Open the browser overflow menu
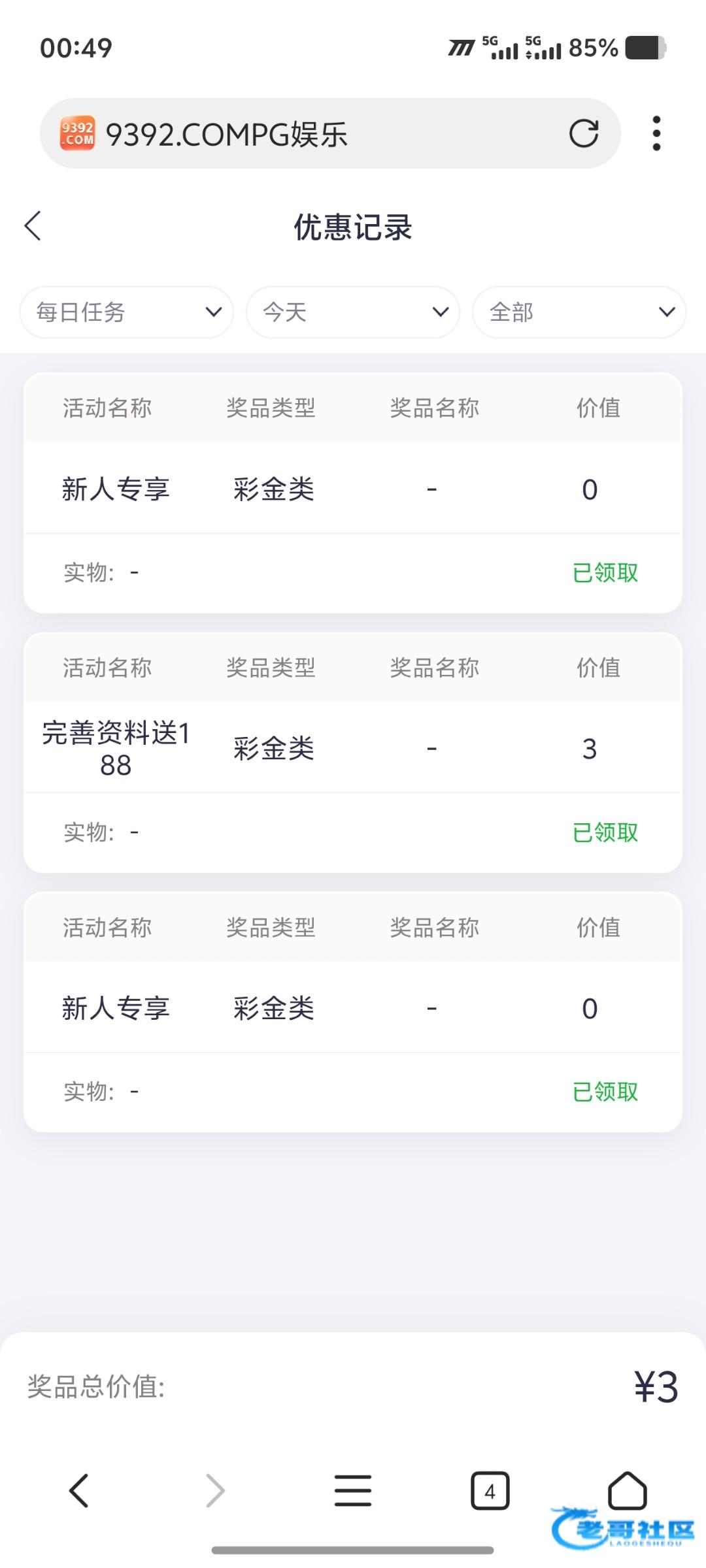The width and height of the screenshot is (706, 1568). (656, 134)
